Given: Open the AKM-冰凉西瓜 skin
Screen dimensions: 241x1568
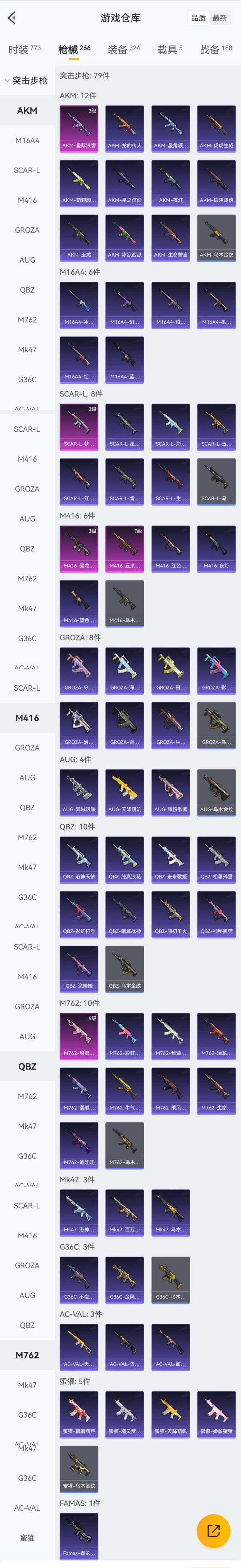Looking at the screenshot, I should (124, 237).
